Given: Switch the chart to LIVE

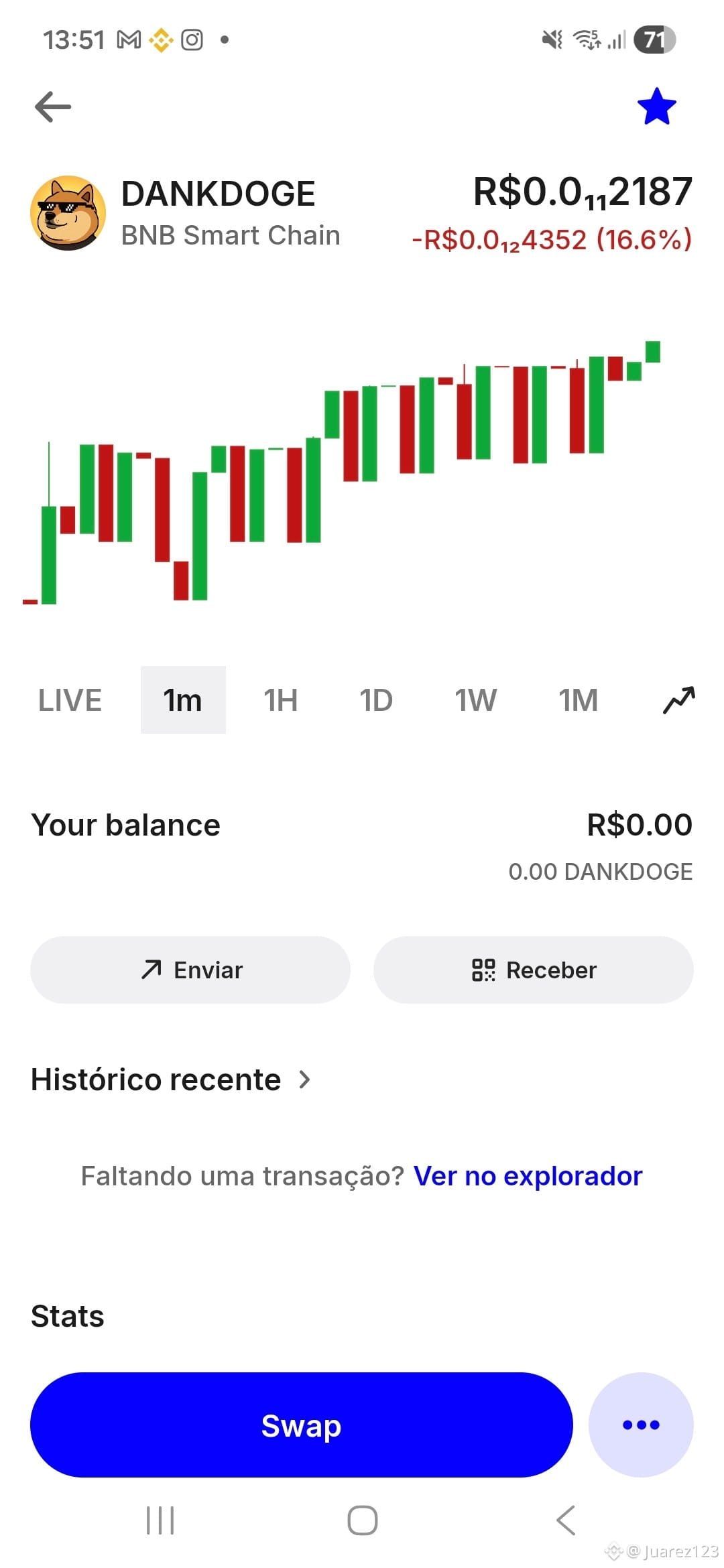Looking at the screenshot, I should pos(70,700).
